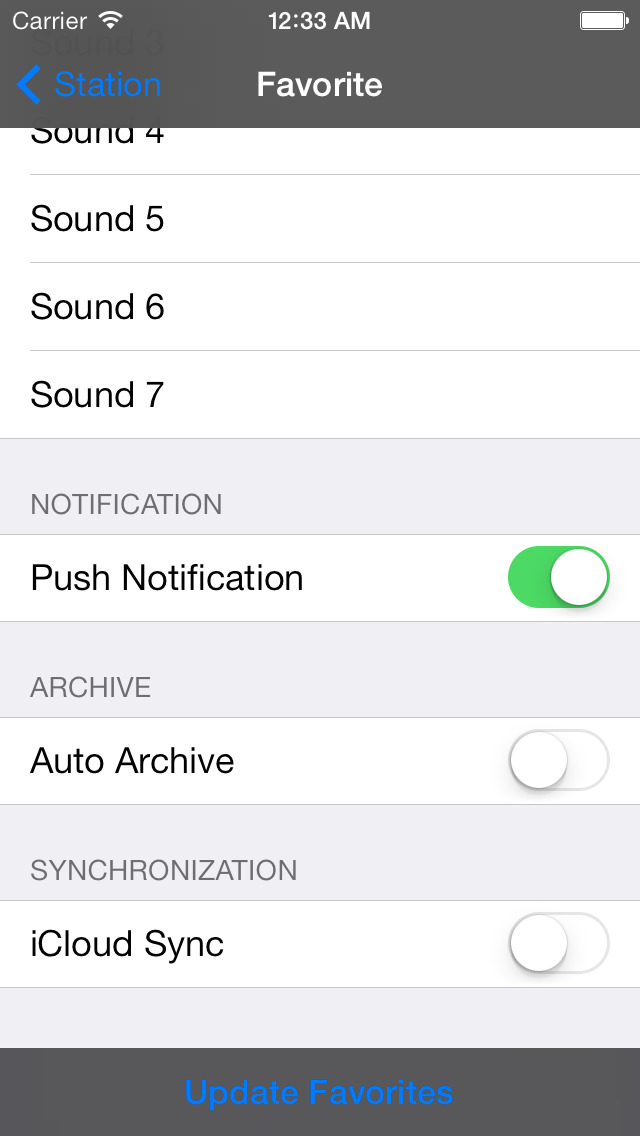Disable the Push Notification switch
The image size is (640, 1136).
click(558, 577)
